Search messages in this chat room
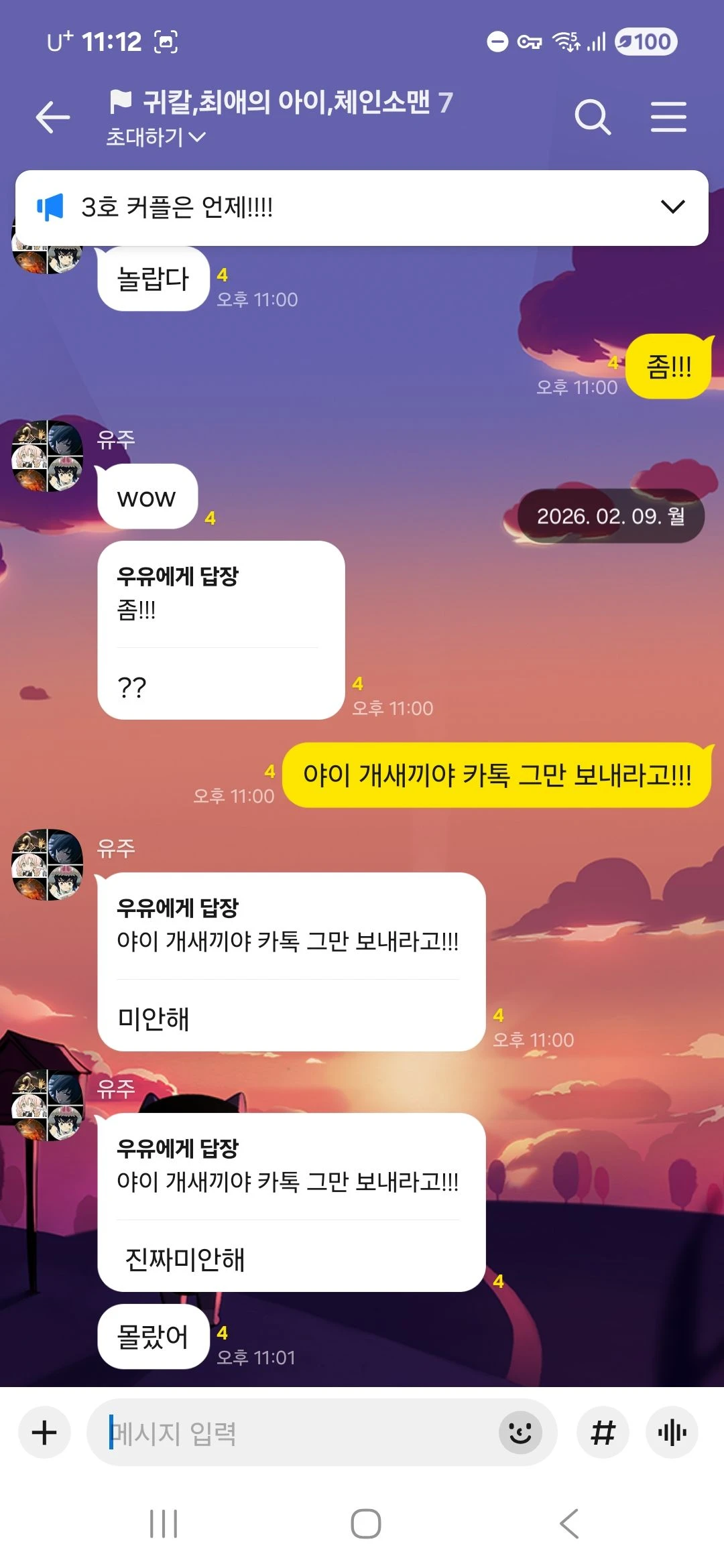This screenshot has height=1568, width=724. (x=593, y=118)
